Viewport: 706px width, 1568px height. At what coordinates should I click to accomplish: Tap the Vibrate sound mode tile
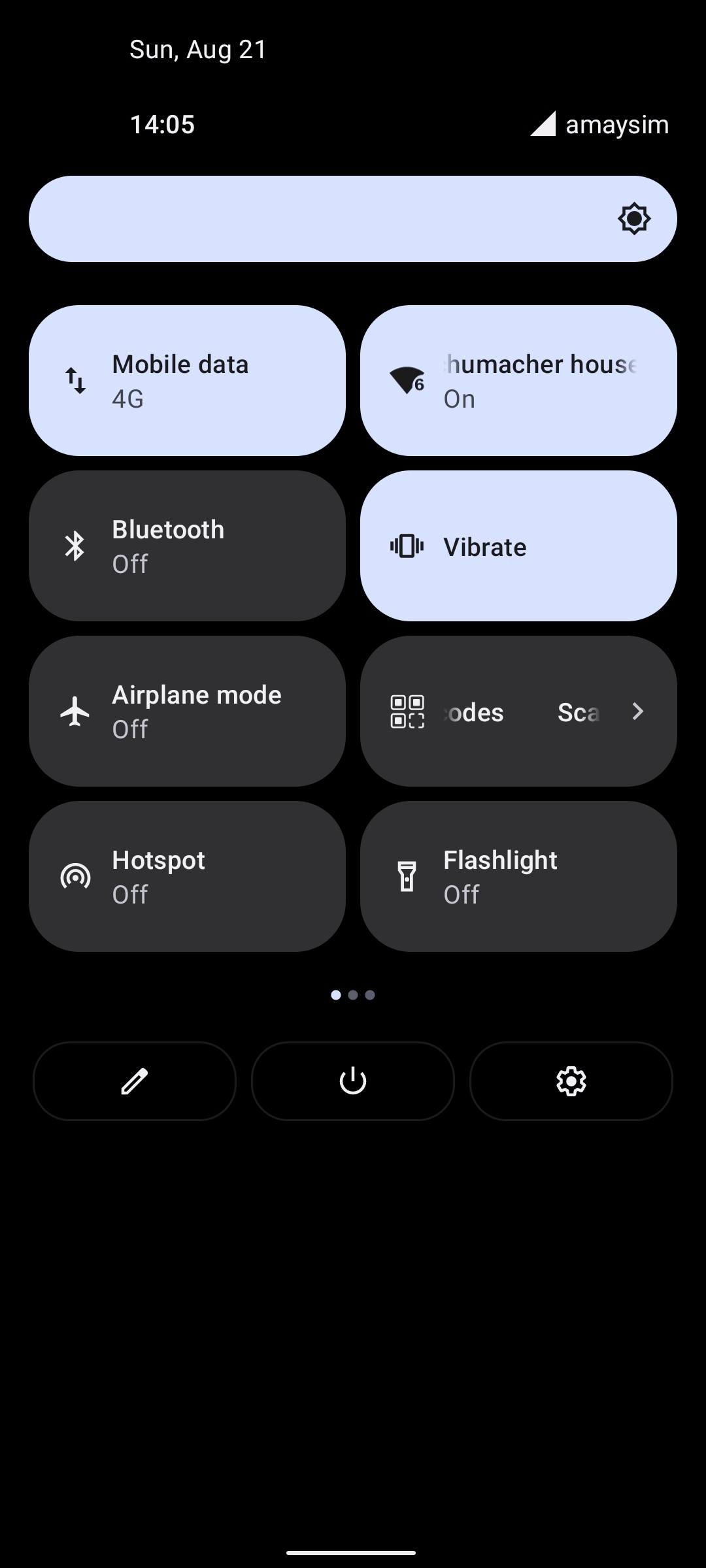(518, 546)
